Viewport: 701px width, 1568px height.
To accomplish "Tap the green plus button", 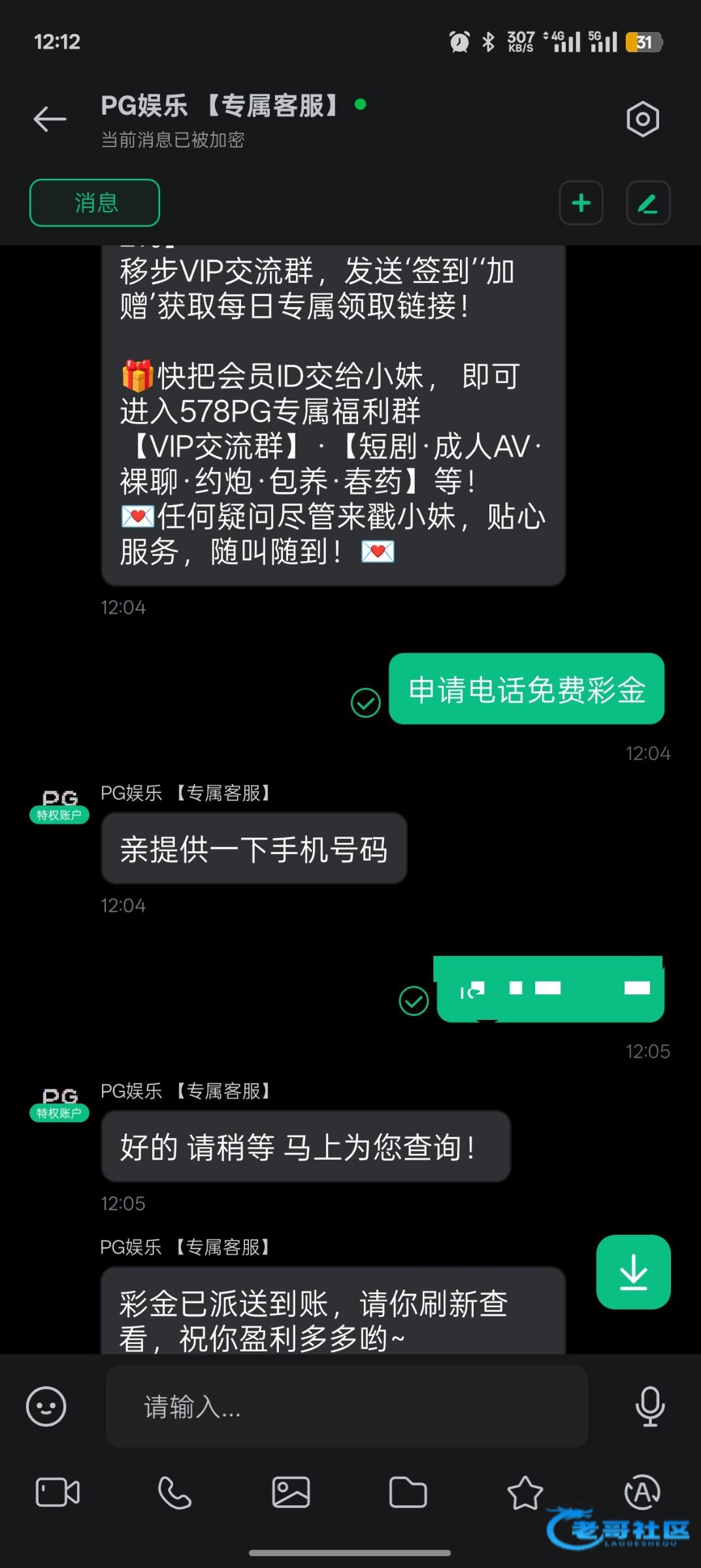I will click(x=581, y=203).
